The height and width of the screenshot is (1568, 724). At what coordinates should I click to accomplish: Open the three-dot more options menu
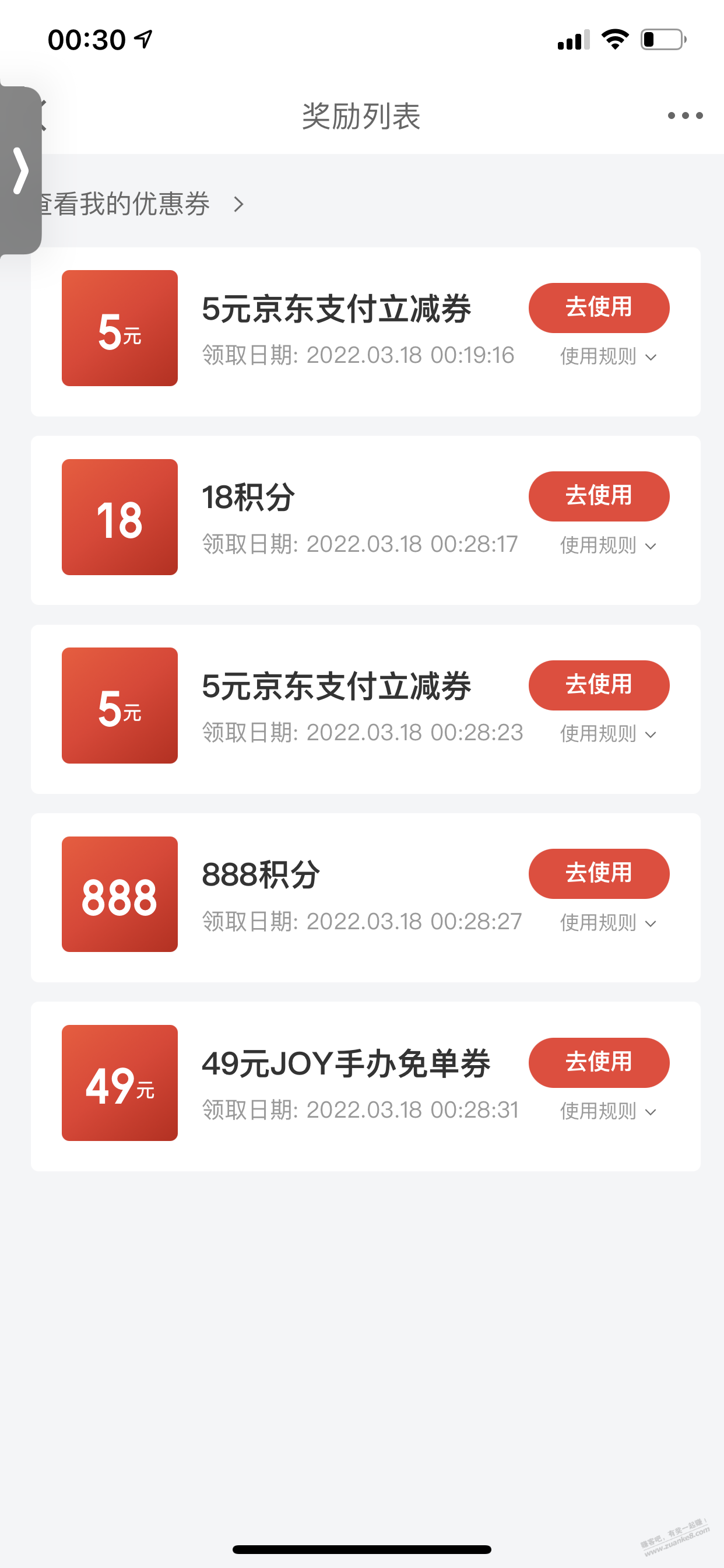(685, 116)
